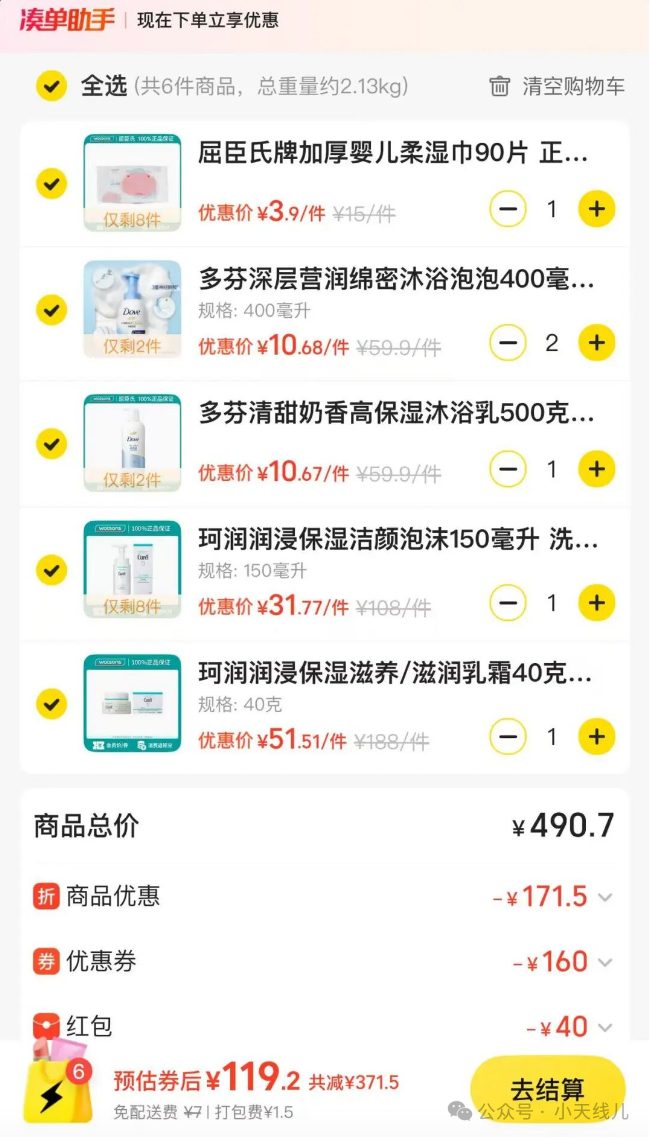Decrease quantity of 多芬深层营润绵密沐浴泡泡
Screen dimensions: 650x1138
(x=508, y=343)
